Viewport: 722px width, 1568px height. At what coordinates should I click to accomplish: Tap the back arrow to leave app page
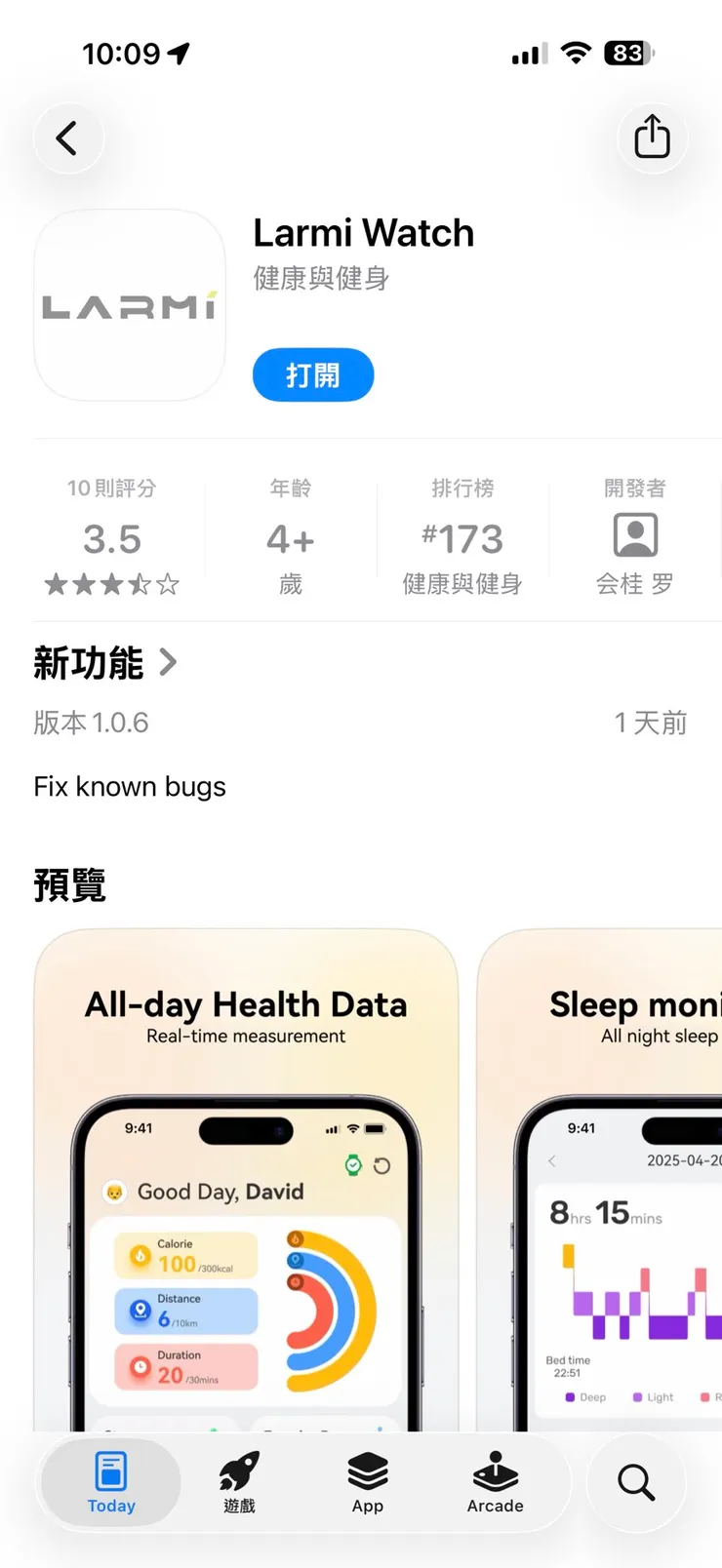68,137
